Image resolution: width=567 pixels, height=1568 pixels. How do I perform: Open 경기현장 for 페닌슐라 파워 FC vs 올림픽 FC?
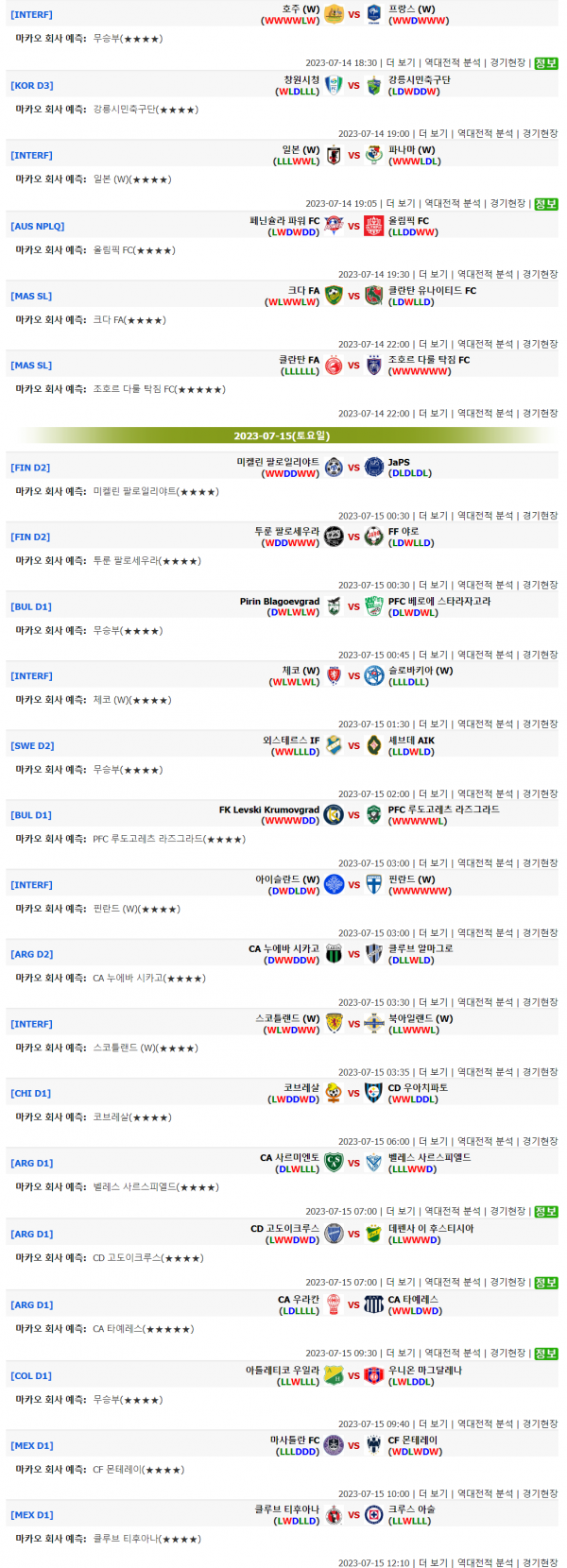(541, 275)
